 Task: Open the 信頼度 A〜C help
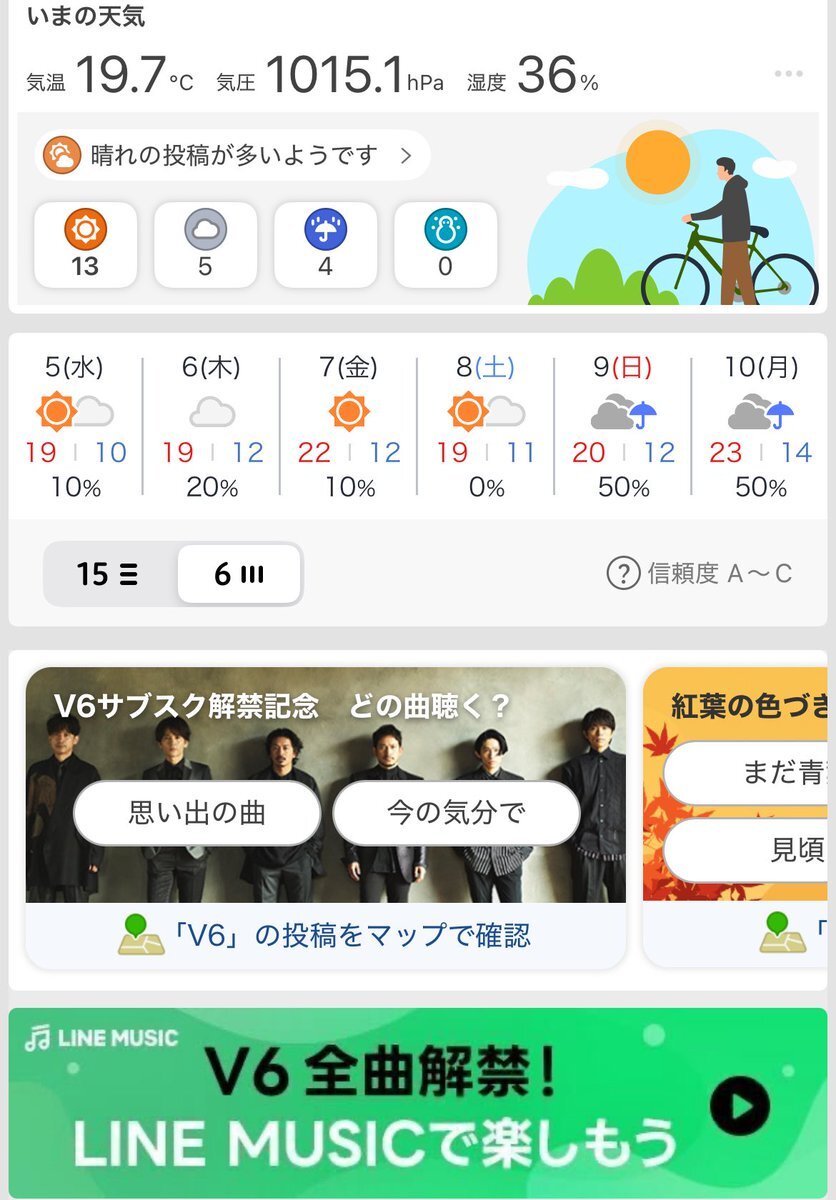pos(699,574)
